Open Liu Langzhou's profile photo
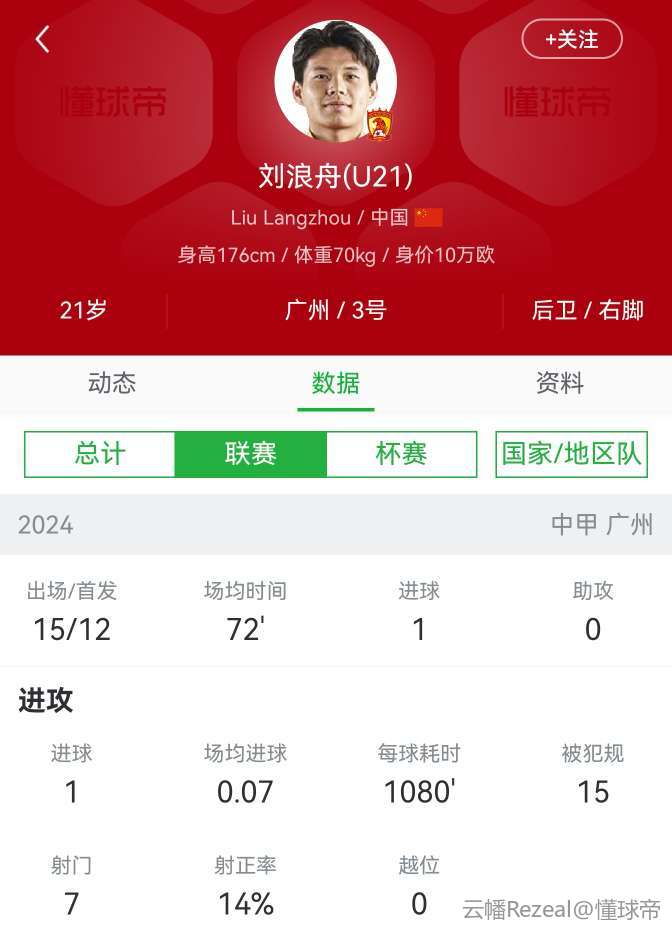 click(x=335, y=82)
